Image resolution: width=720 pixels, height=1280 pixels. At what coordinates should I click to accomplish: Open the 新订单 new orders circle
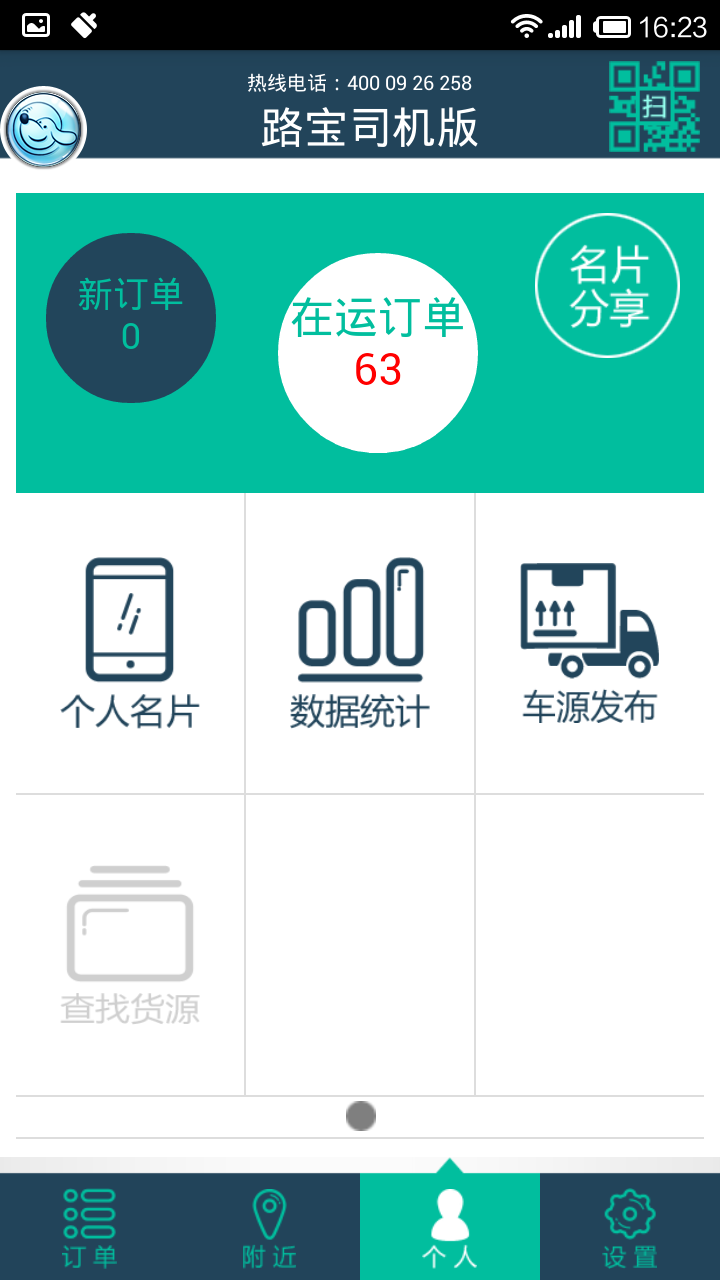131,318
